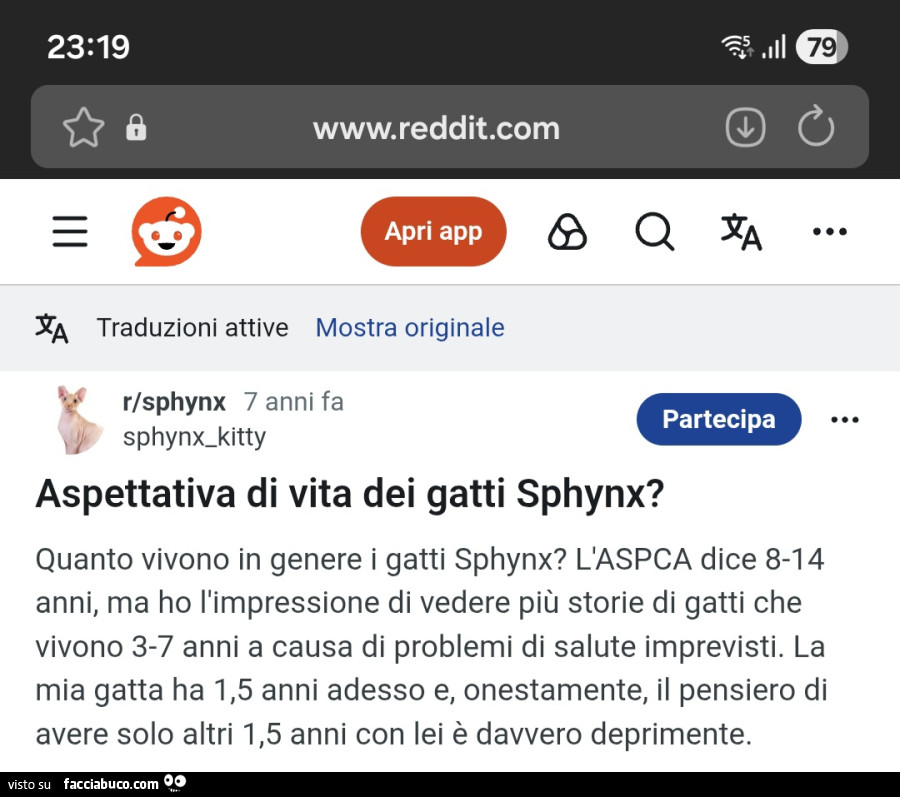
Task: Tap the www.reddit.com address bar
Action: point(435,128)
